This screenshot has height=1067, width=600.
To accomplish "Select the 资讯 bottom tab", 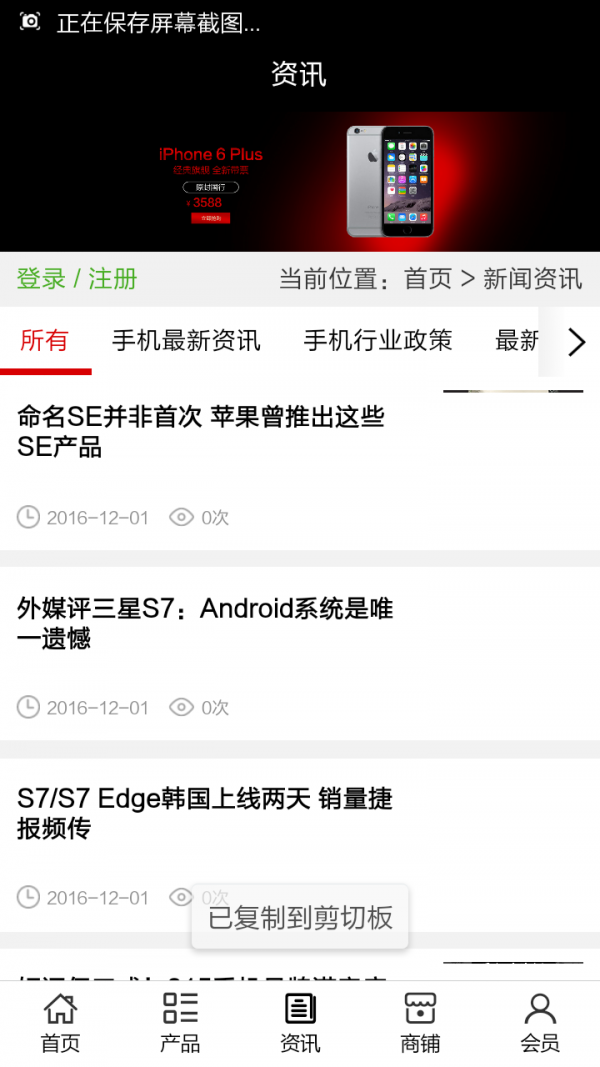I will coord(300,1024).
